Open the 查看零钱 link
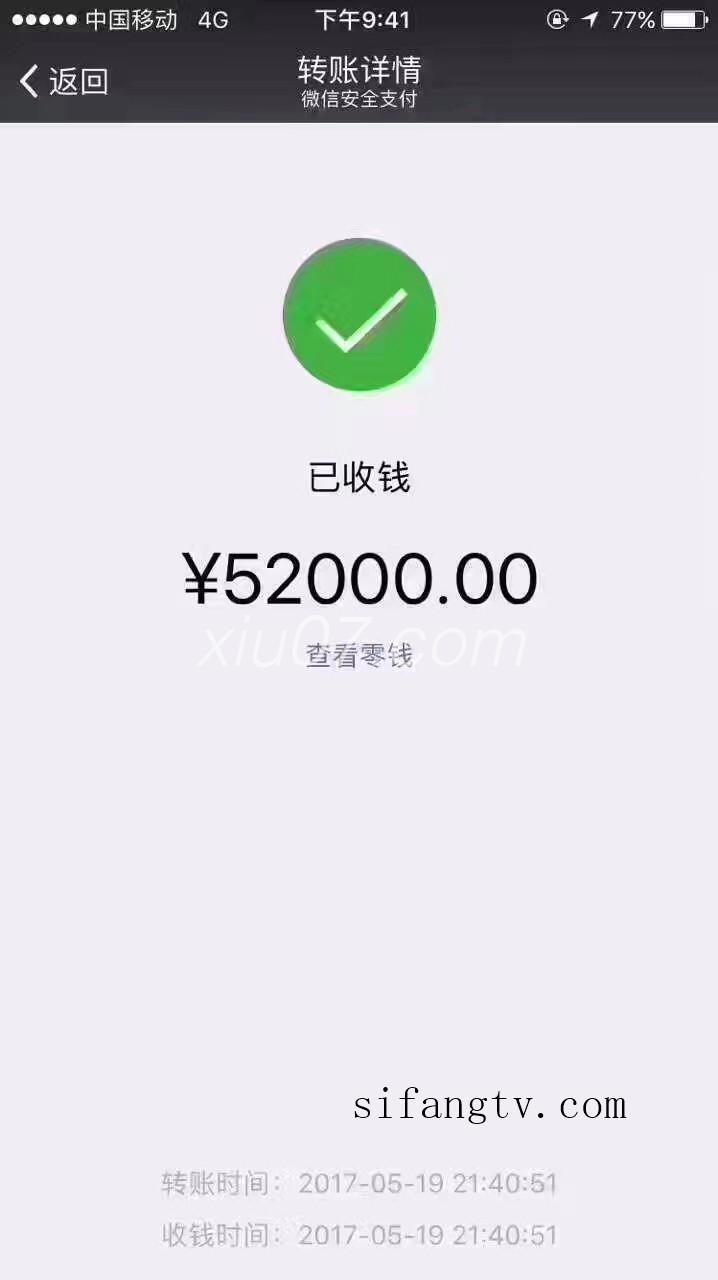Image resolution: width=718 pixels, height=1280 pixels. point(359,655)
